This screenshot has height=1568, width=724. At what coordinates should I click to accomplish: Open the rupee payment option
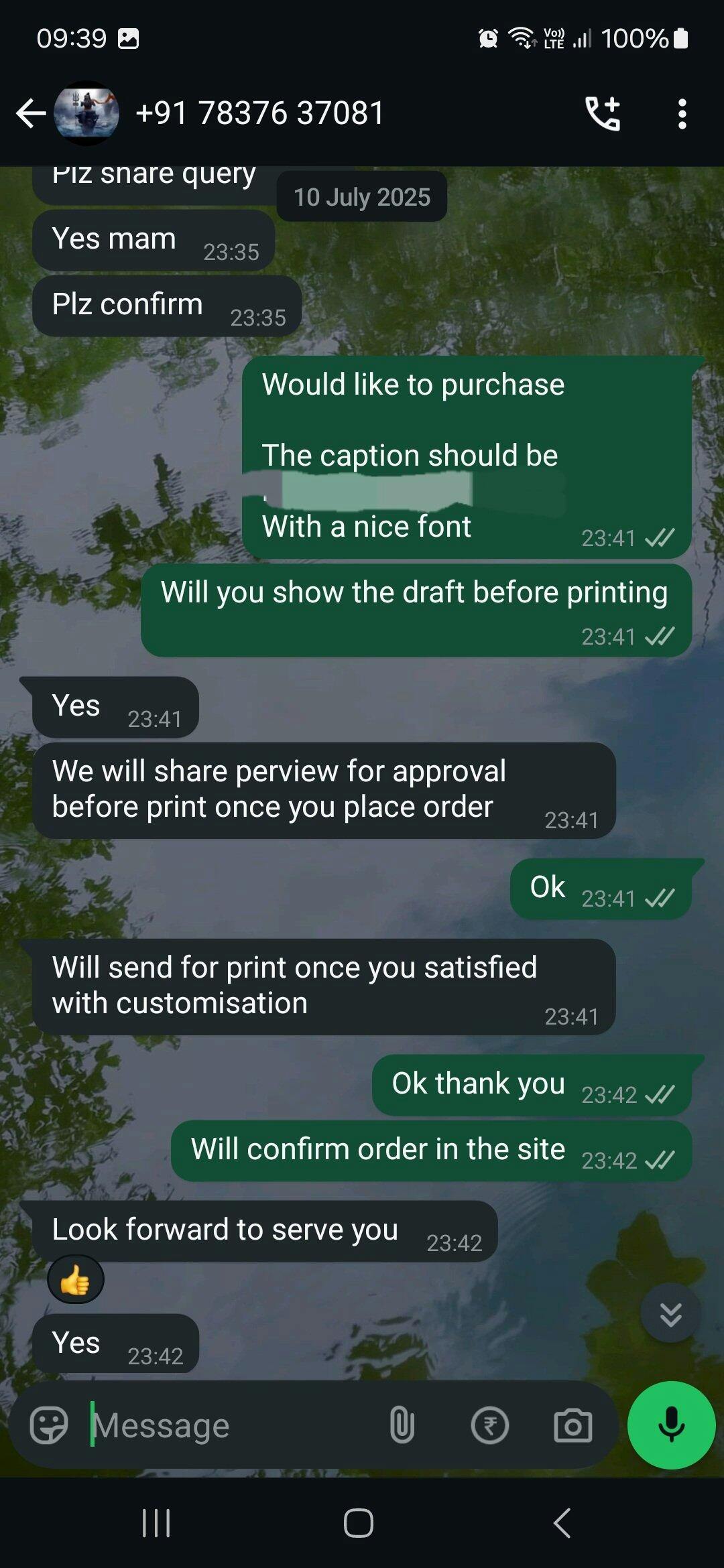click(490, 1425)
